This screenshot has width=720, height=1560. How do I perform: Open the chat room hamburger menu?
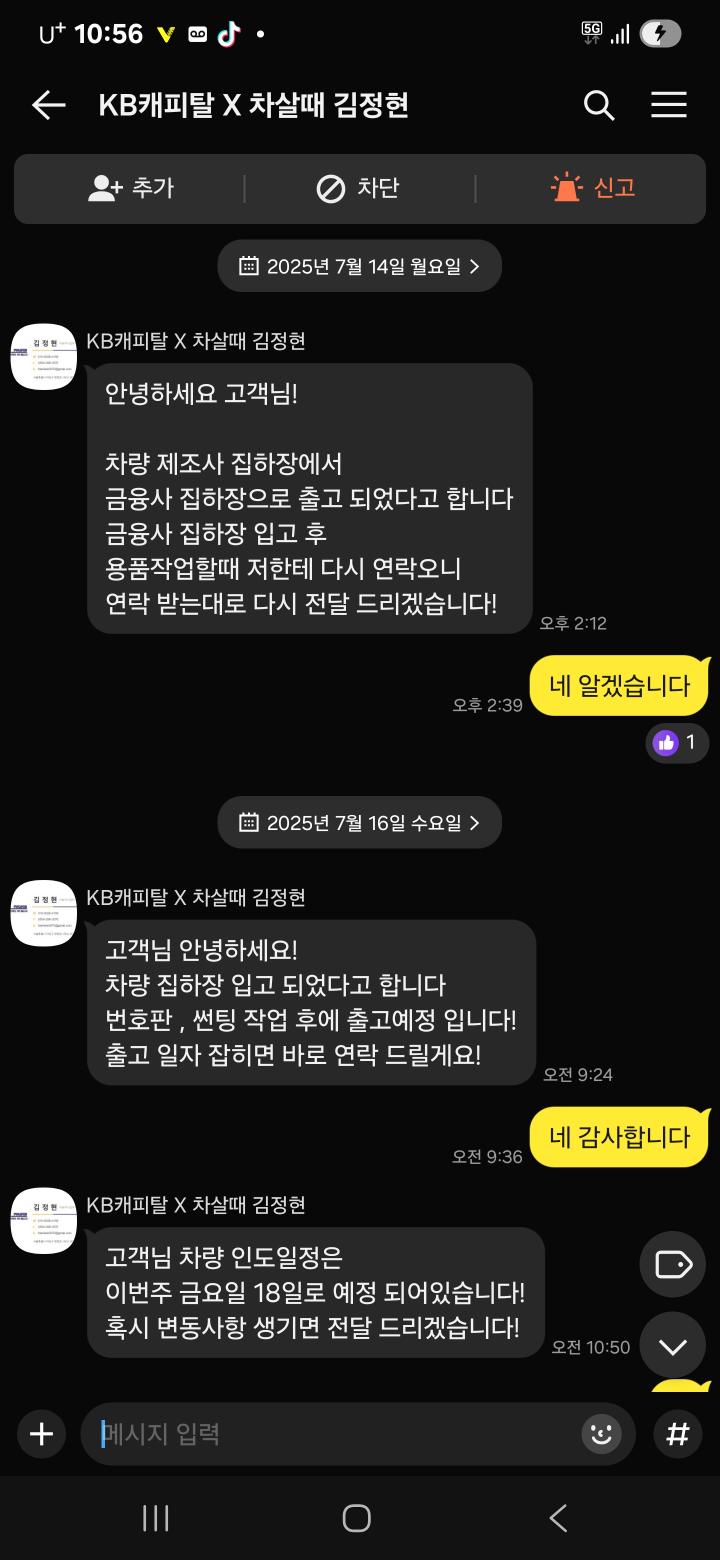click(668, 105)
